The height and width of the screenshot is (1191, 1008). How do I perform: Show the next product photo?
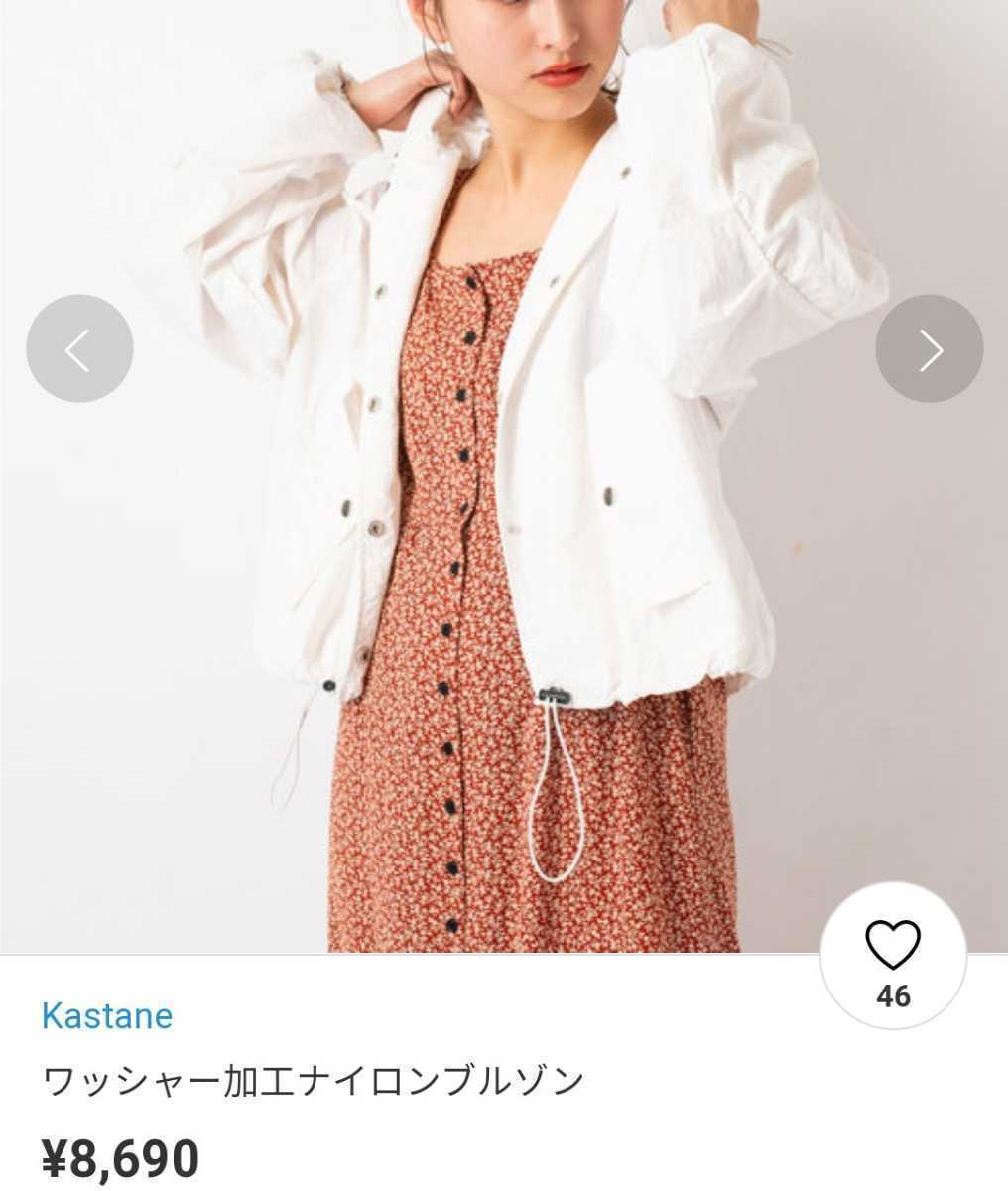pos(929,349)
